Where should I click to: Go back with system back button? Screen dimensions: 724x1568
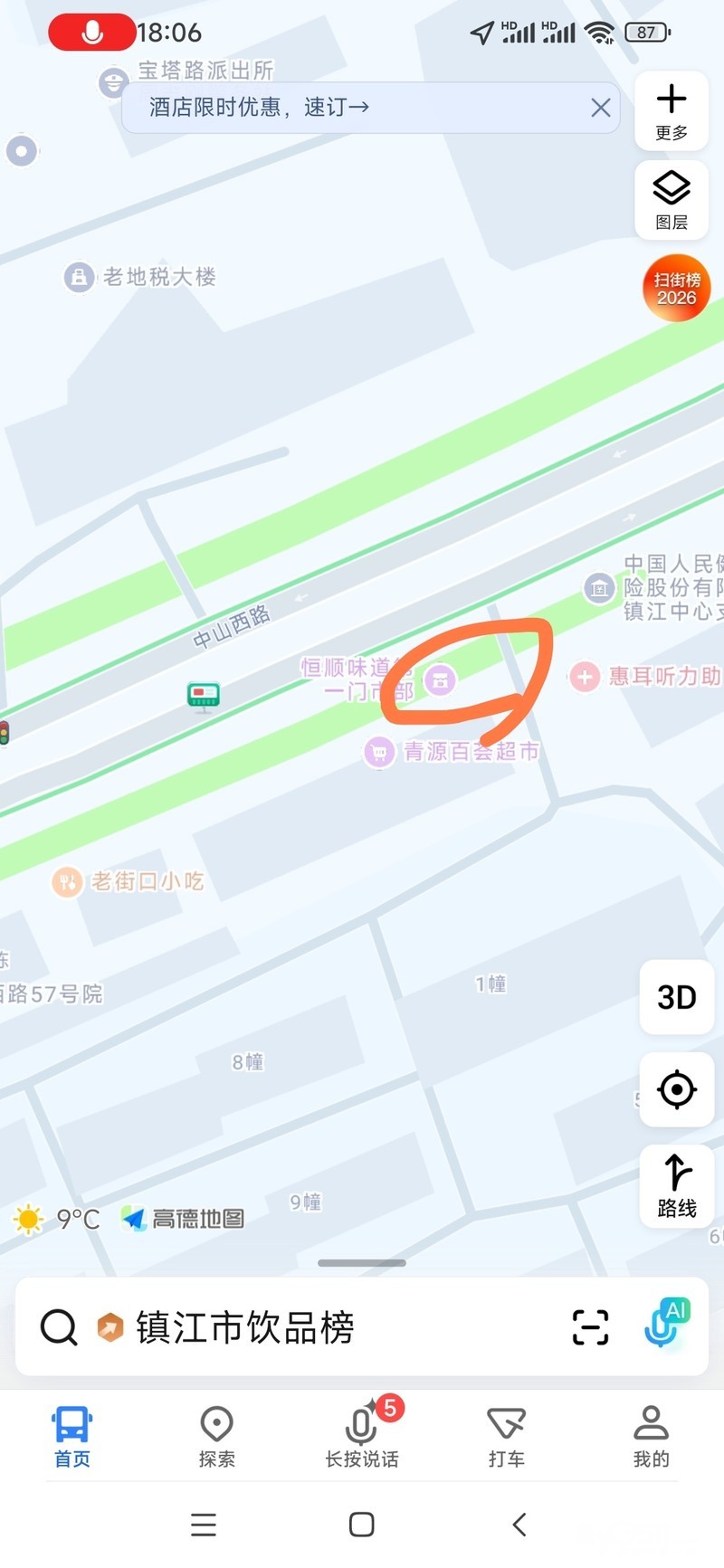pos(519,1525)
